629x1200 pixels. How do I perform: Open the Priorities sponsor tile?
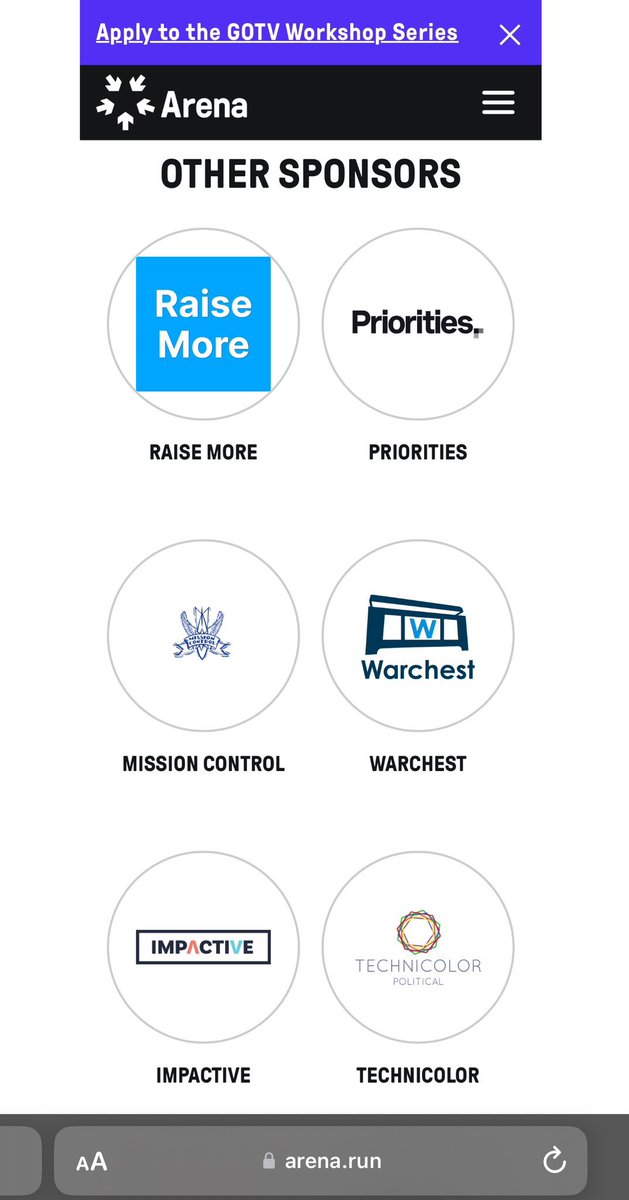pos(418,324)
